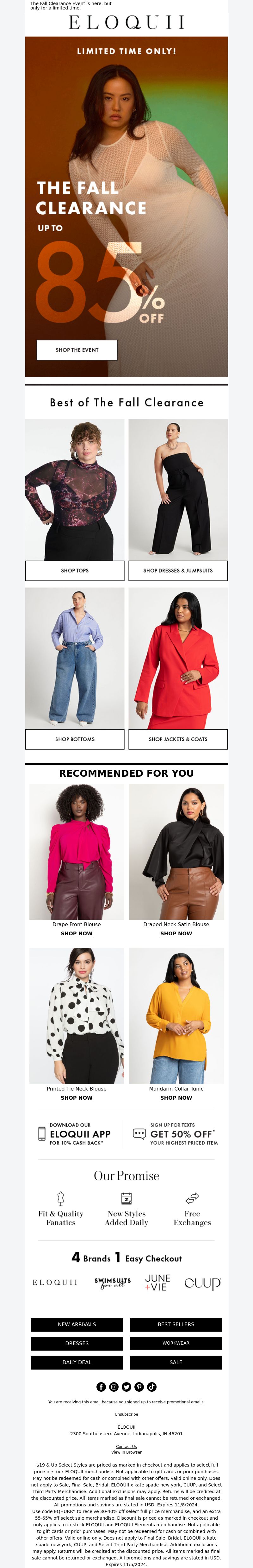Open Shop Tops category
The width and height of the screenshot is (253, 1568).
click(74, 570)
